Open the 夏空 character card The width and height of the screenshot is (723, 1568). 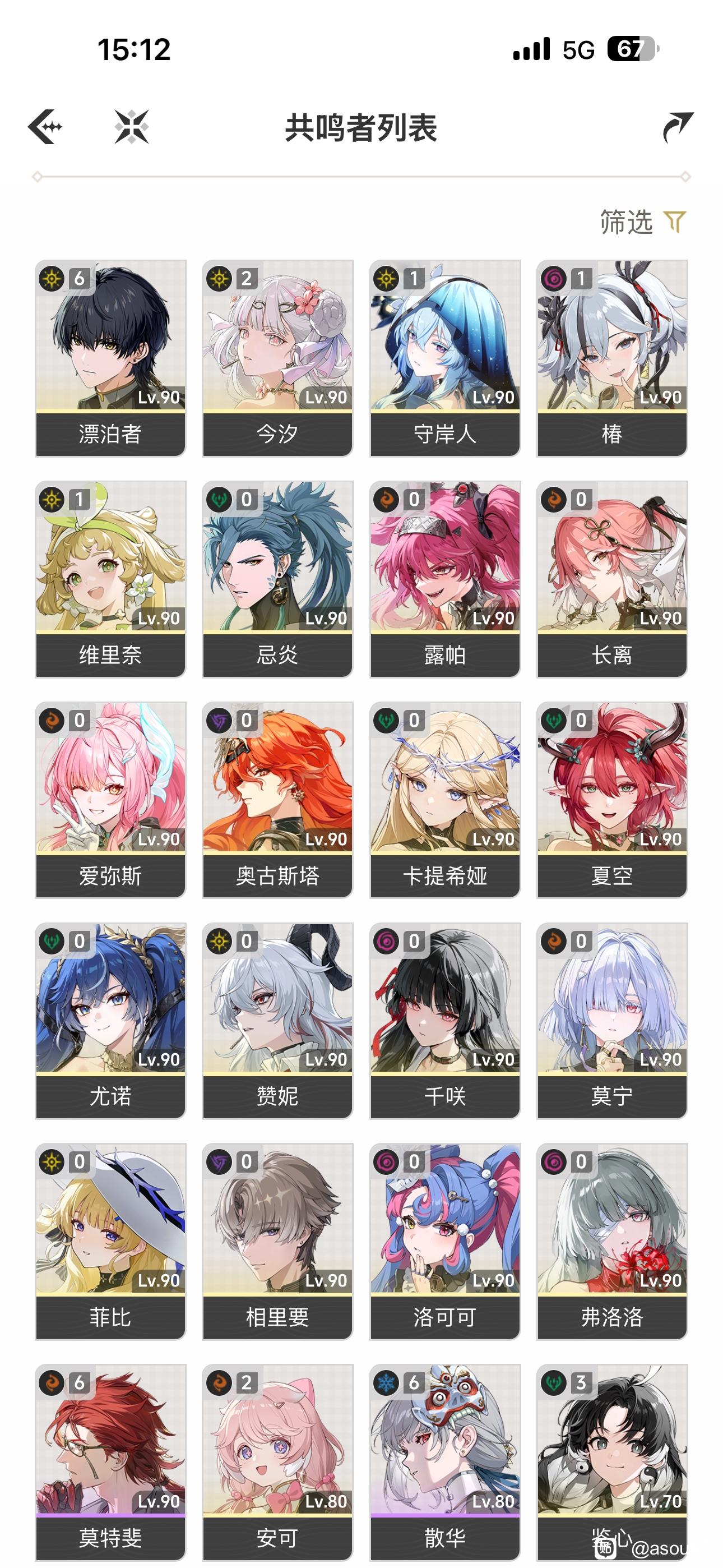click(x=612, y=800)
